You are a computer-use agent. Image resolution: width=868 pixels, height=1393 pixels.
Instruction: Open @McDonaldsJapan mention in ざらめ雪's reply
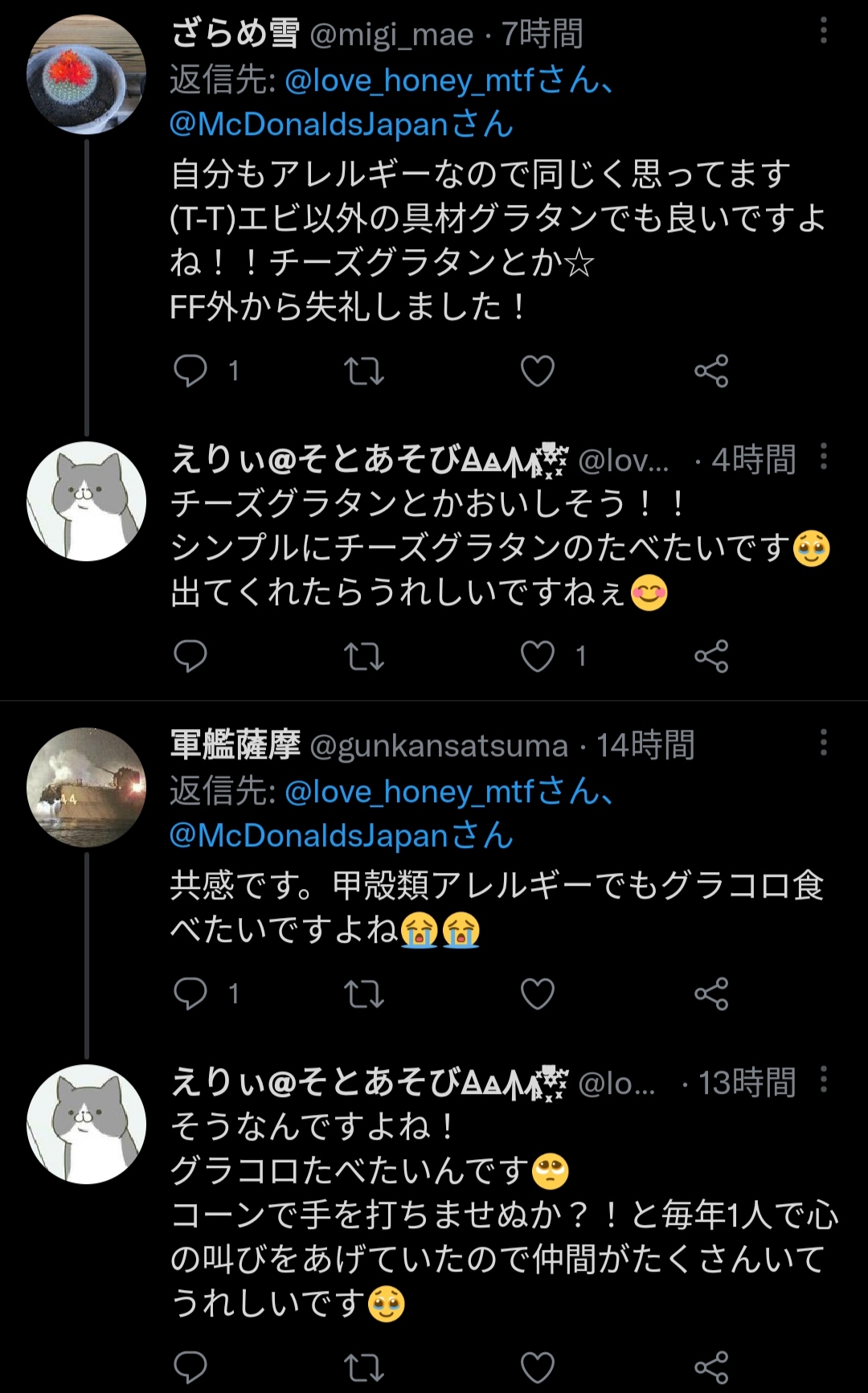coord(308,125)
